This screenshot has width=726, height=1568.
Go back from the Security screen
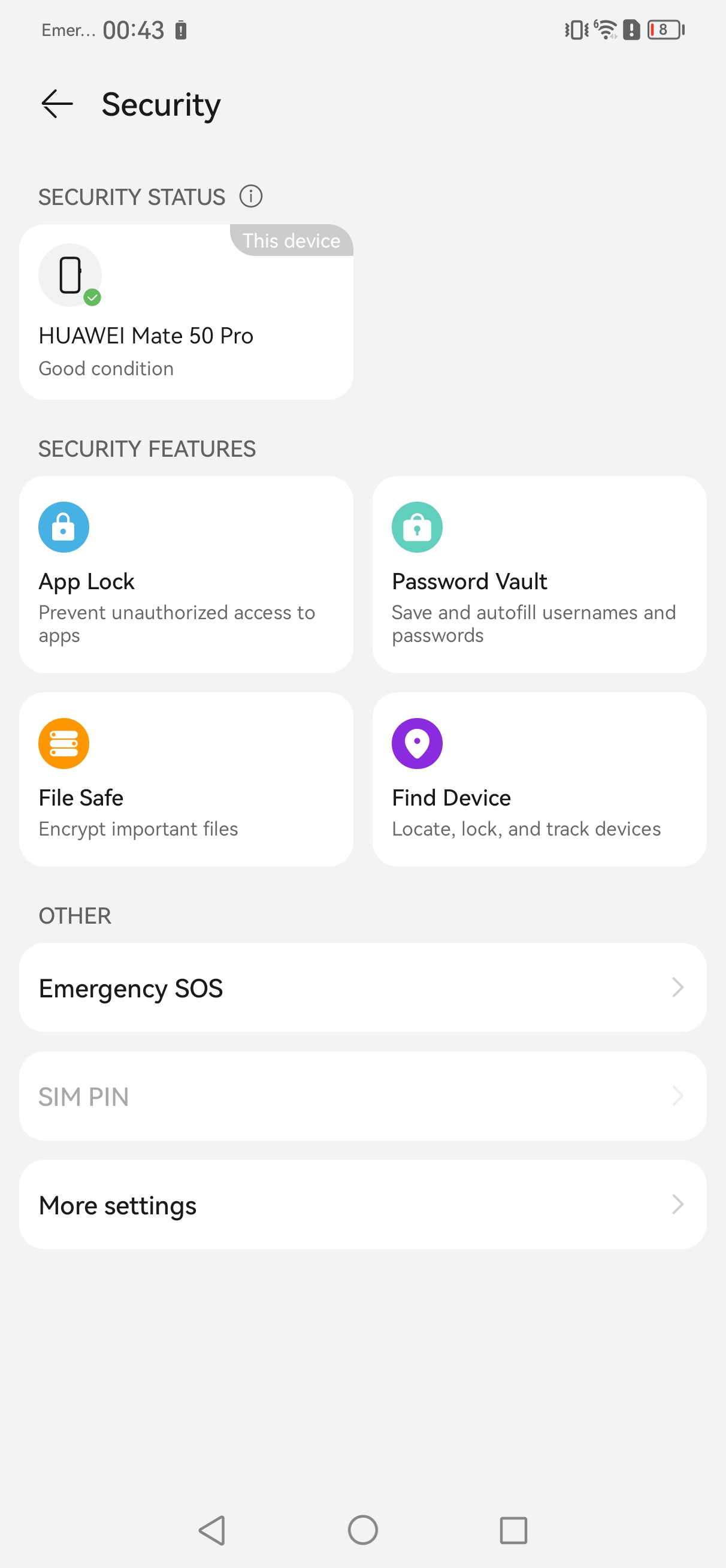(x=57, y=104)
